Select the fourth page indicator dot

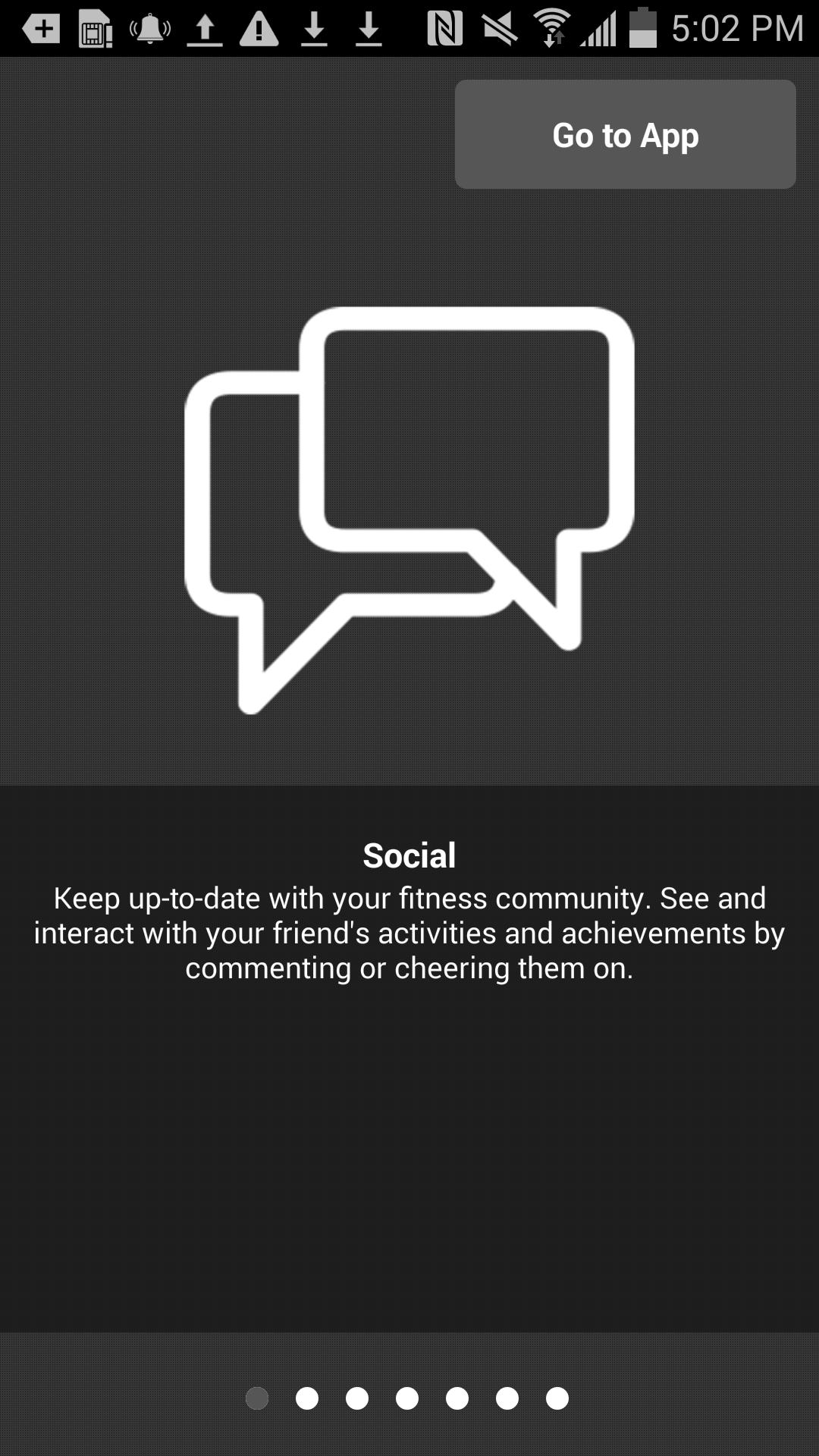coord(407,1398)
